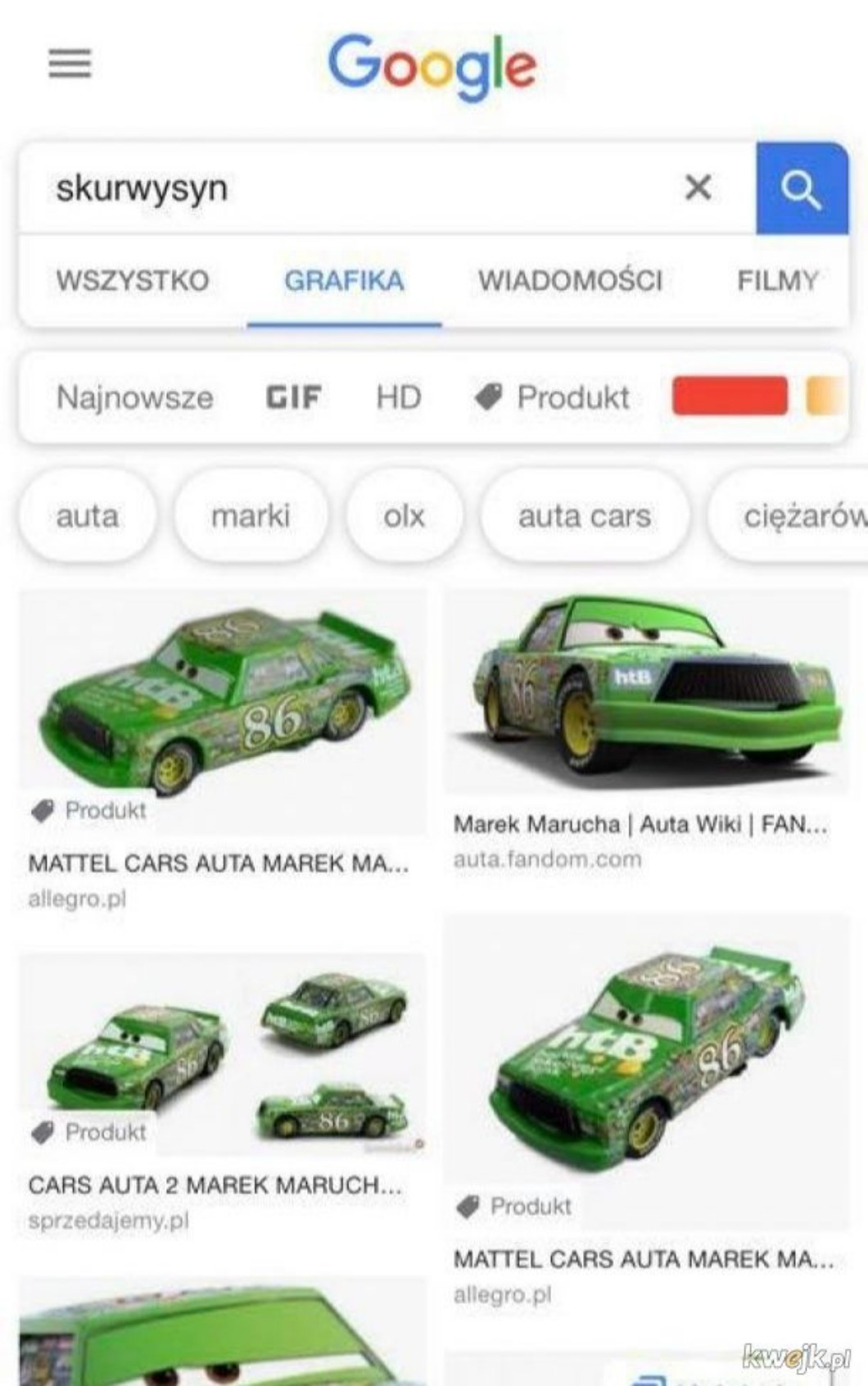Clear the search query text

(698, 188)
